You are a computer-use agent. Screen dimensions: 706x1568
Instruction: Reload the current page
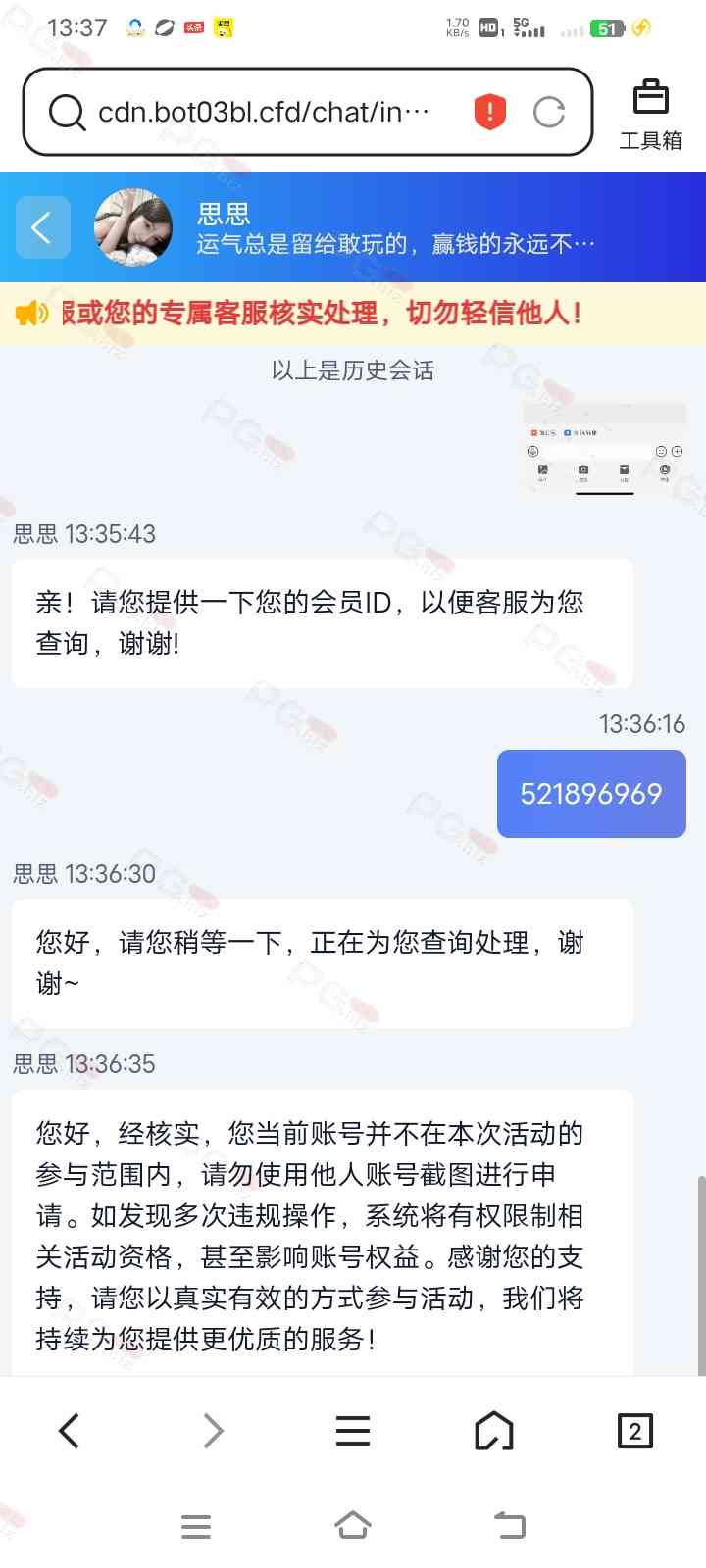(549, 113)
